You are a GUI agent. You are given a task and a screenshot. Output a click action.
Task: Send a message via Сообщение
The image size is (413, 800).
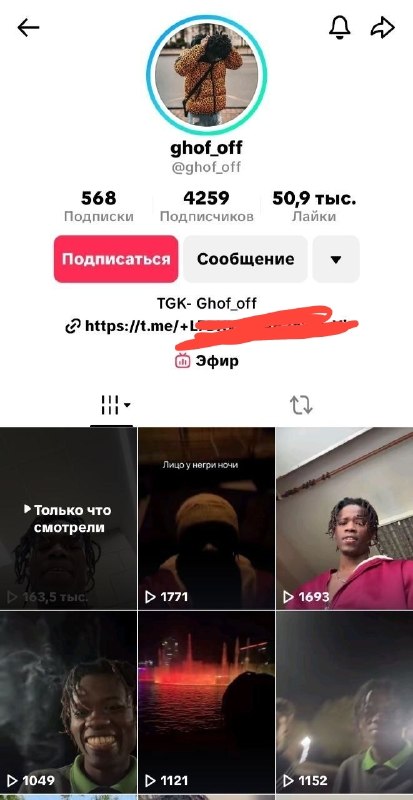(x=246, y=259)
